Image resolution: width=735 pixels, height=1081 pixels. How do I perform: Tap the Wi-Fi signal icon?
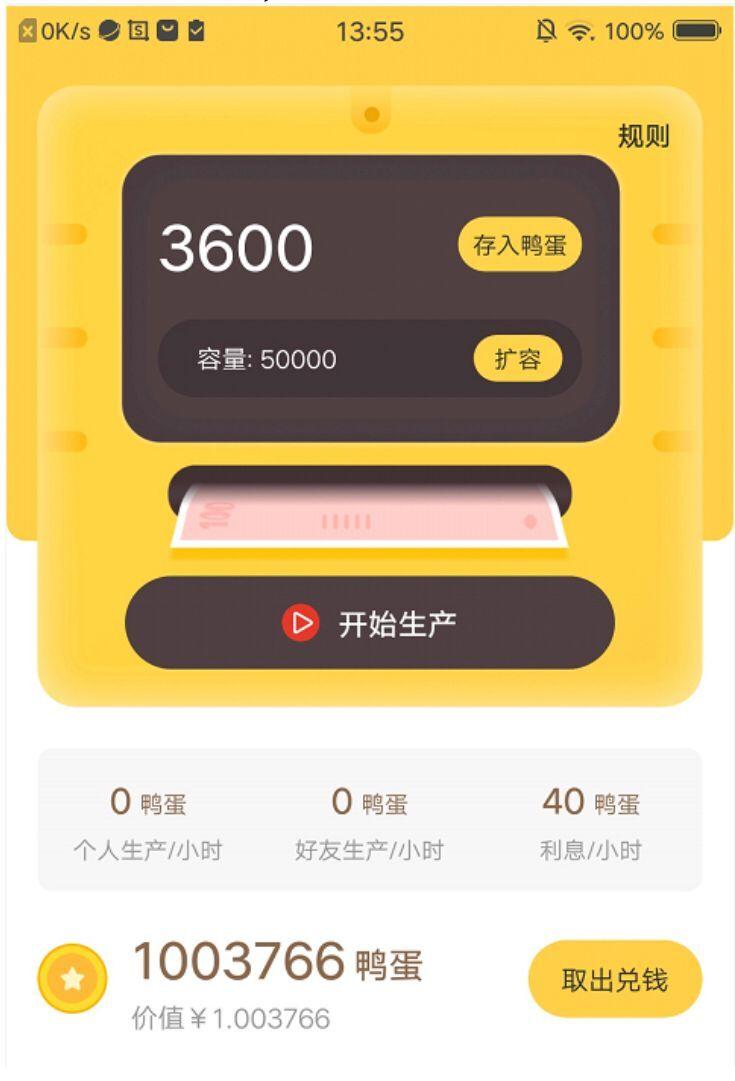coord(578,31)
